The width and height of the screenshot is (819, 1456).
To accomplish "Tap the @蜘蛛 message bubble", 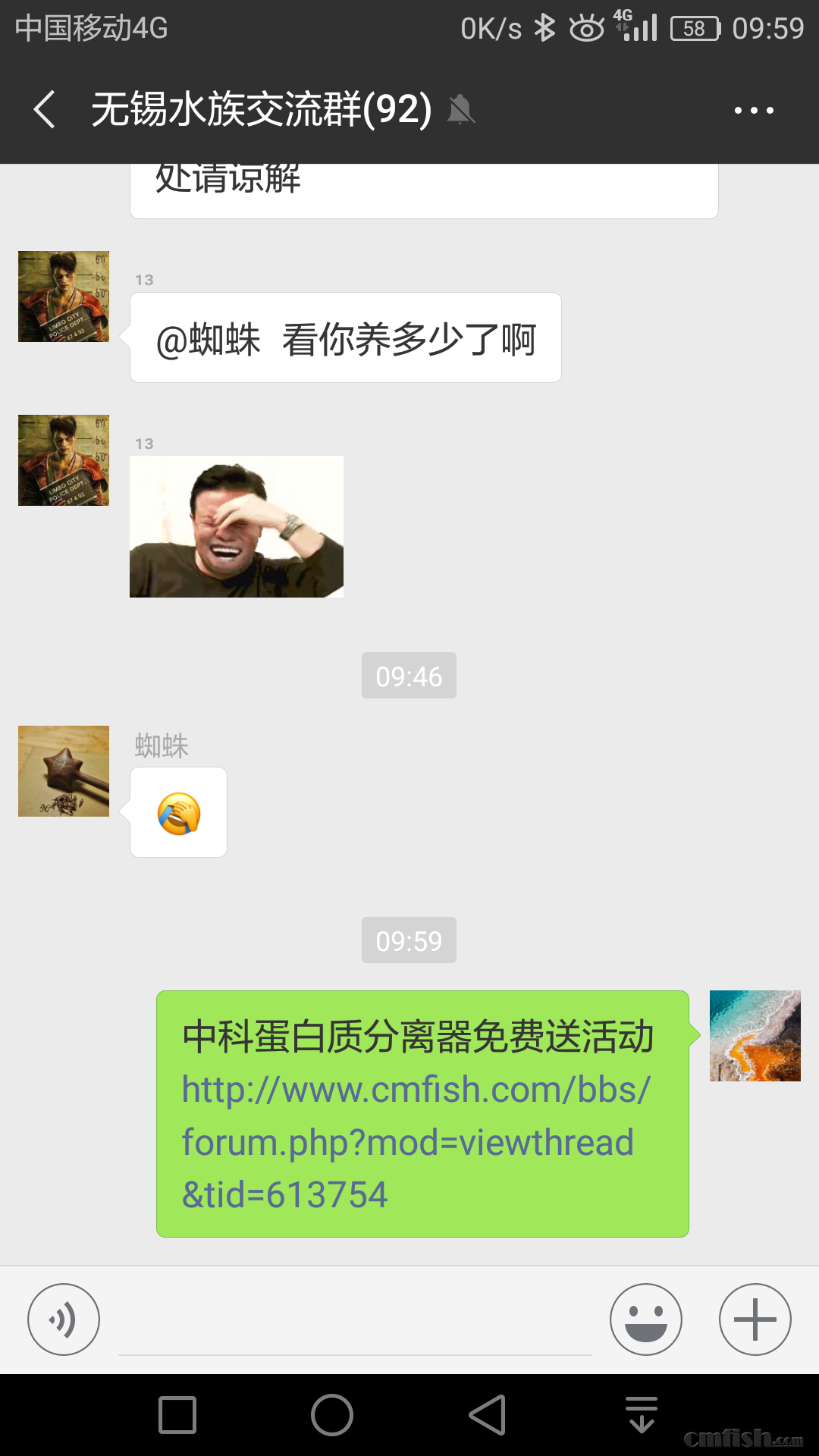I will tap(346, 337).
